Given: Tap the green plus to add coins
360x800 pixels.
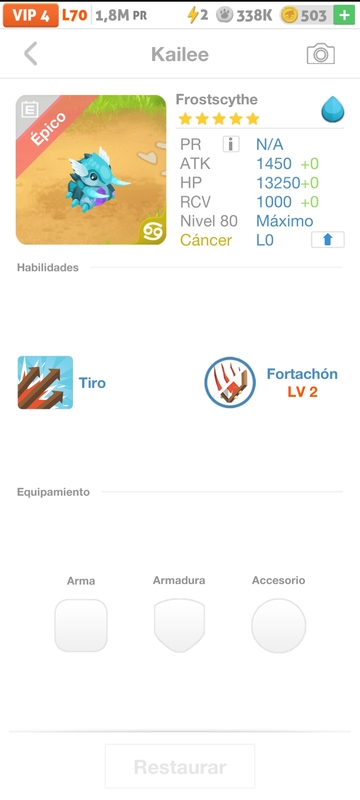Looking at the screenshot, I should 344,15.
